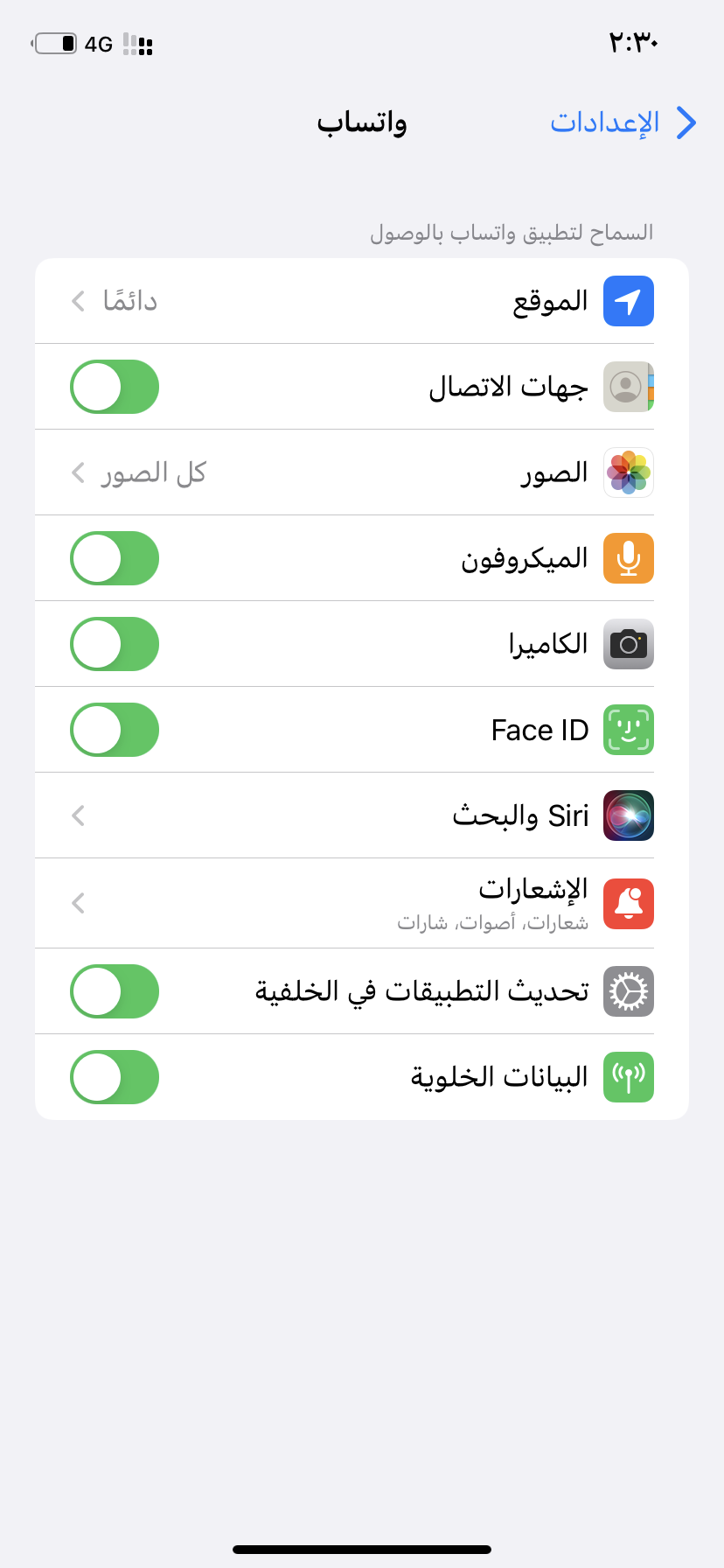Toggle تحديث التطبيقات في الخلفية switch
The height and width of the screenshot is (1568, 724).
115,991
